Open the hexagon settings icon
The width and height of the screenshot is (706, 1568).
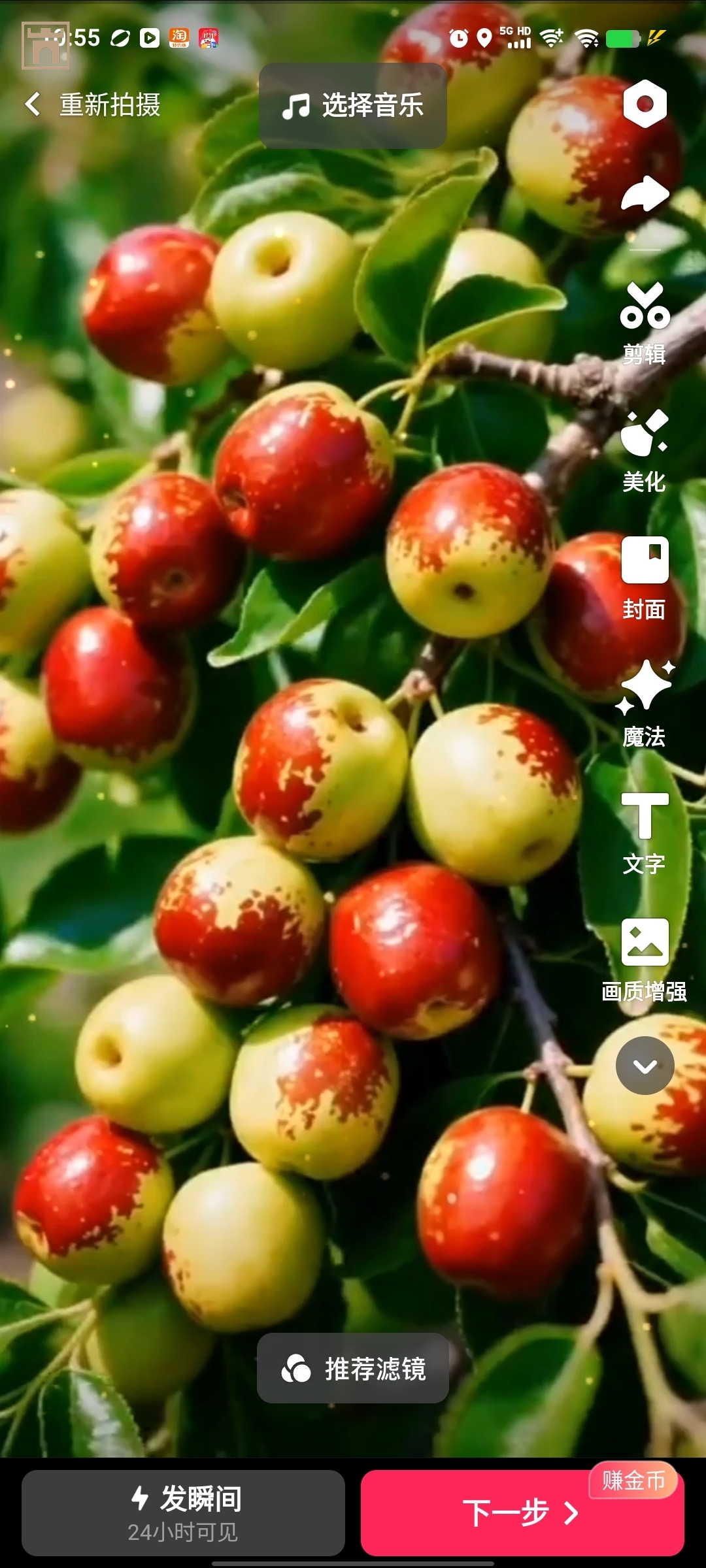point(645,104)
